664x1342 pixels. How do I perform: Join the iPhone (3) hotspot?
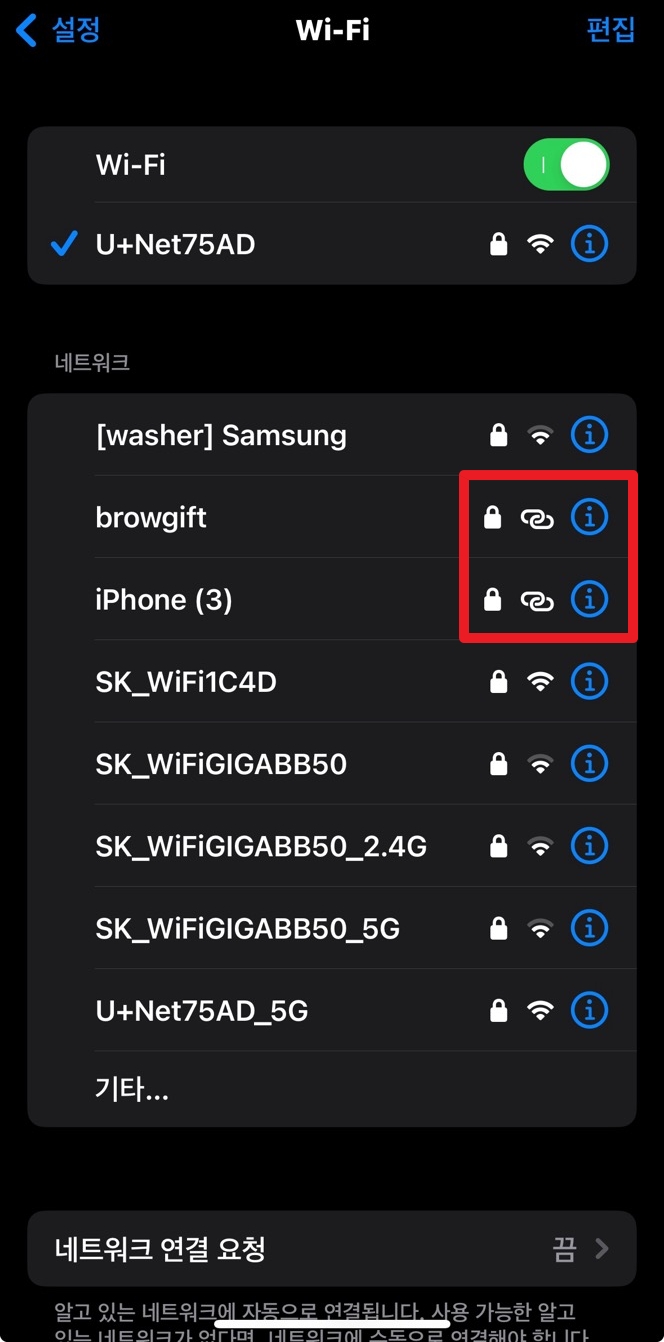(332, 599)
